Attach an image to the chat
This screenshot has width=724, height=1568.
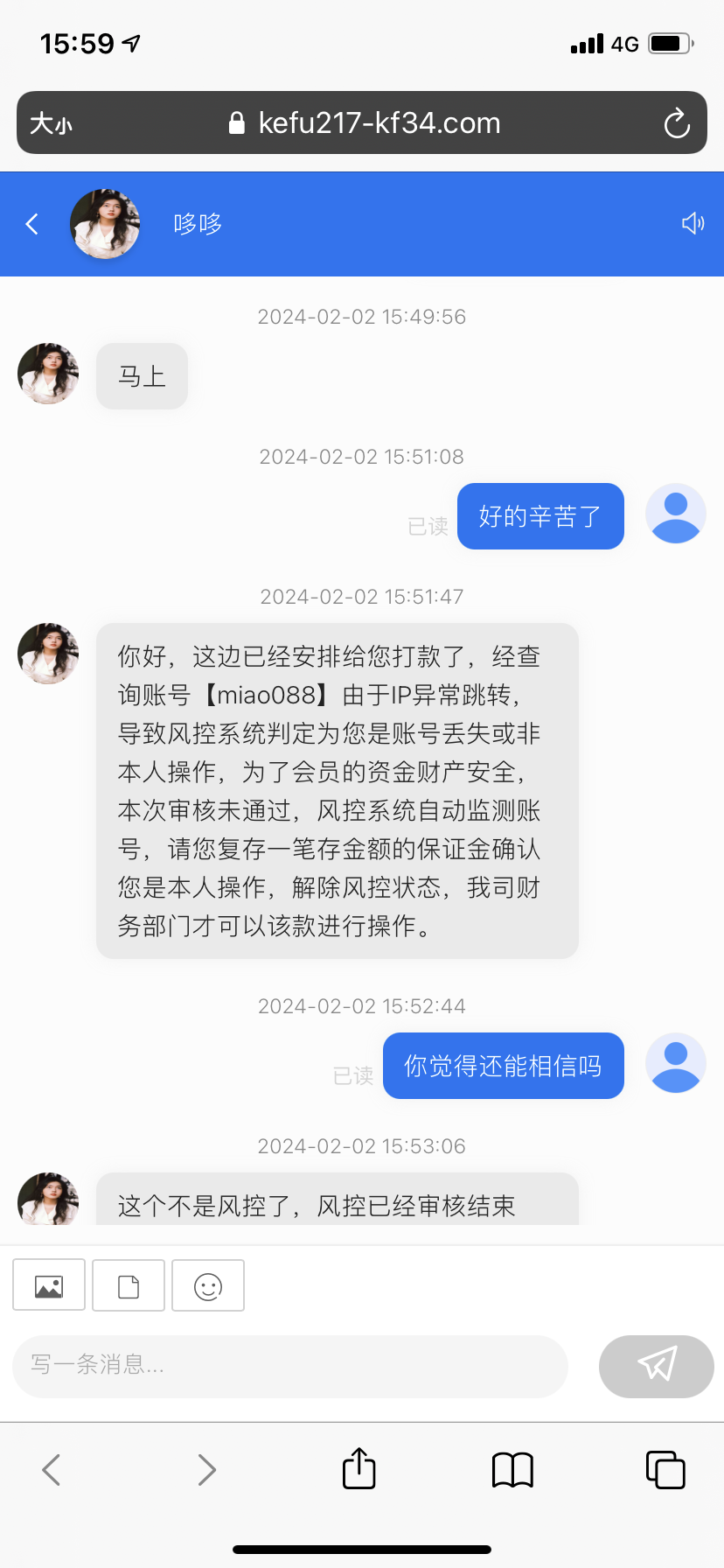point(49,1285)
